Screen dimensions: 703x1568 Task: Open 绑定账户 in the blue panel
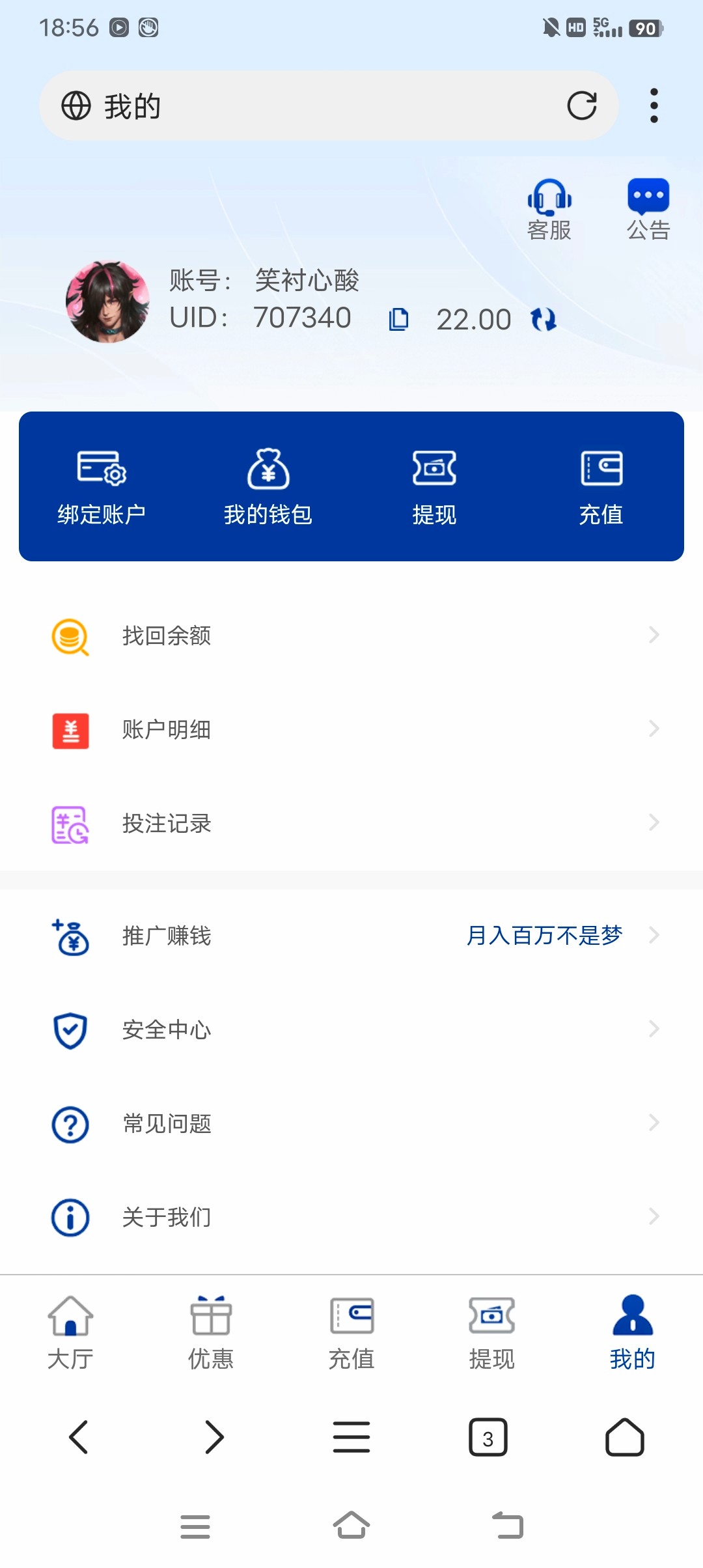102,486
